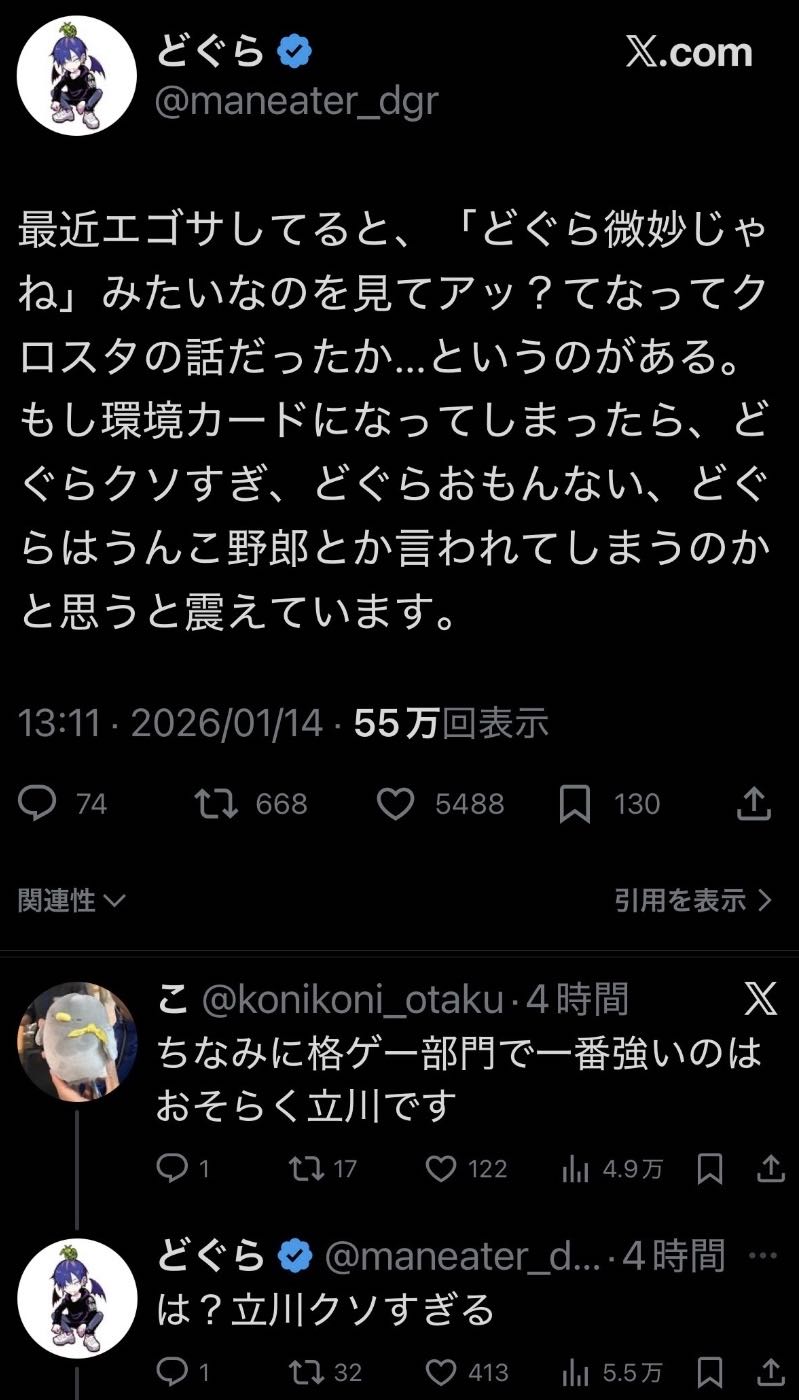The height and width of the screenshot is (1400, 799).
Task: Open 引用を表示 to view quotes
Action: click(x=693, y=900)
